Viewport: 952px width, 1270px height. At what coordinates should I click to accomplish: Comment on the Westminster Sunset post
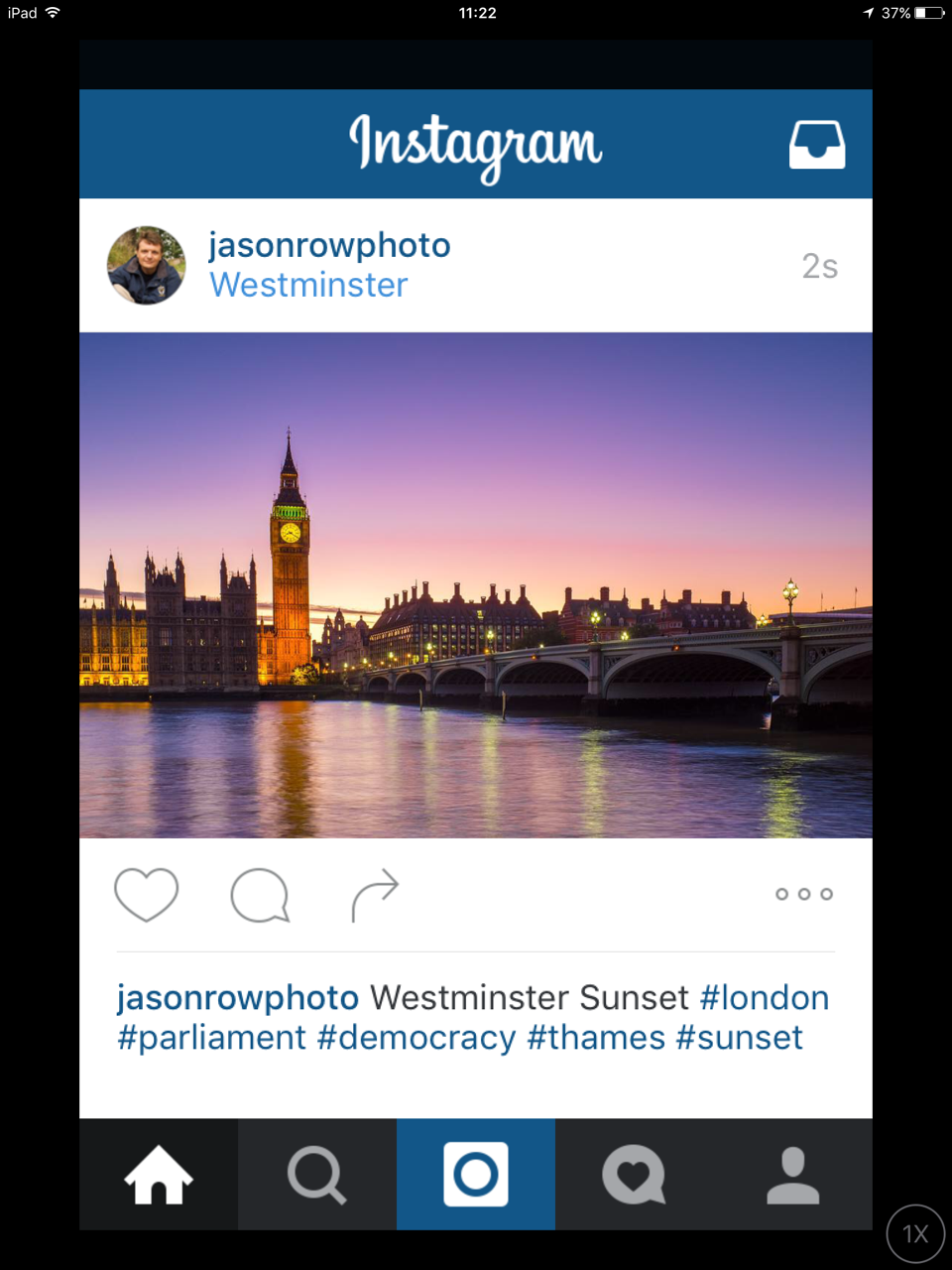pos(260,895)
